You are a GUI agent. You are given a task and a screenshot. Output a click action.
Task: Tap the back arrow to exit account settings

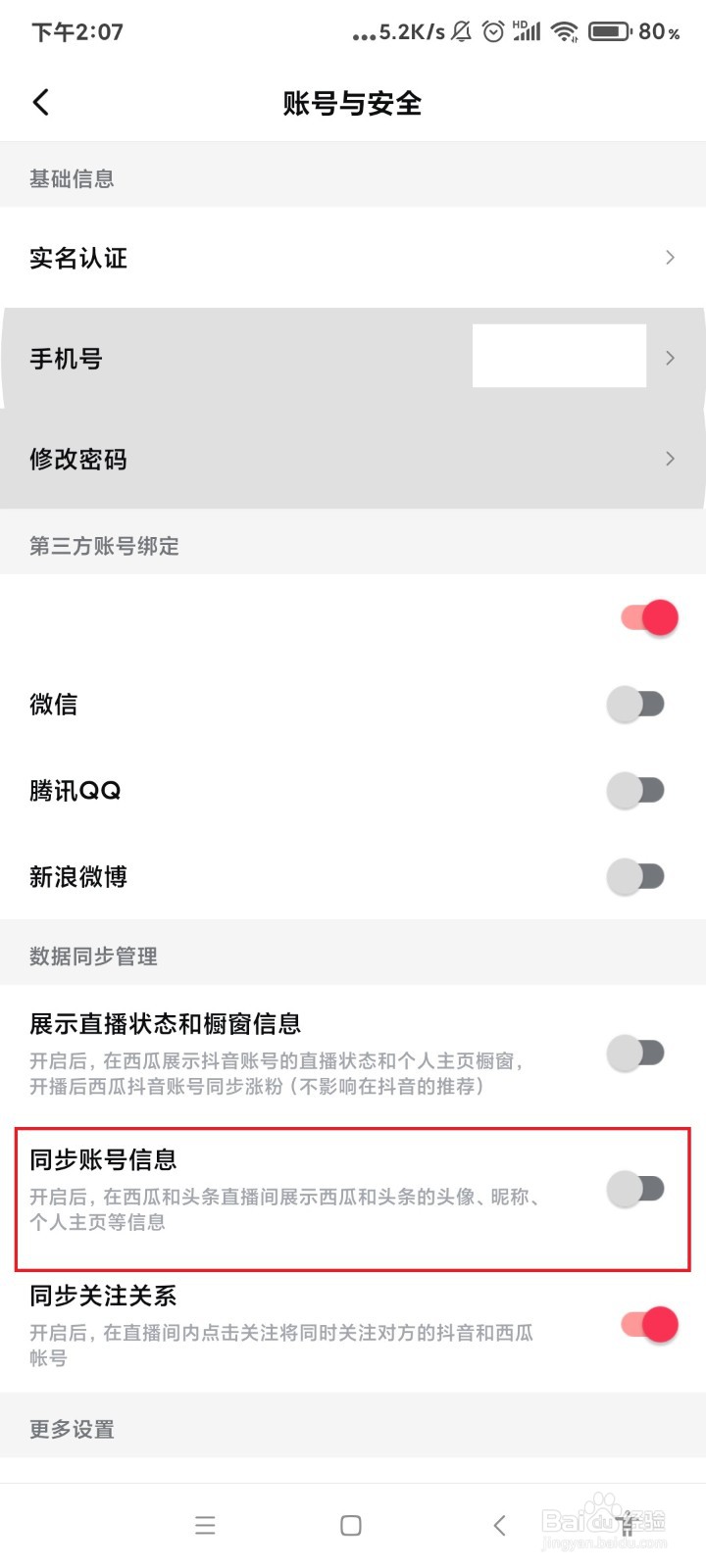(x=41, y=101)
